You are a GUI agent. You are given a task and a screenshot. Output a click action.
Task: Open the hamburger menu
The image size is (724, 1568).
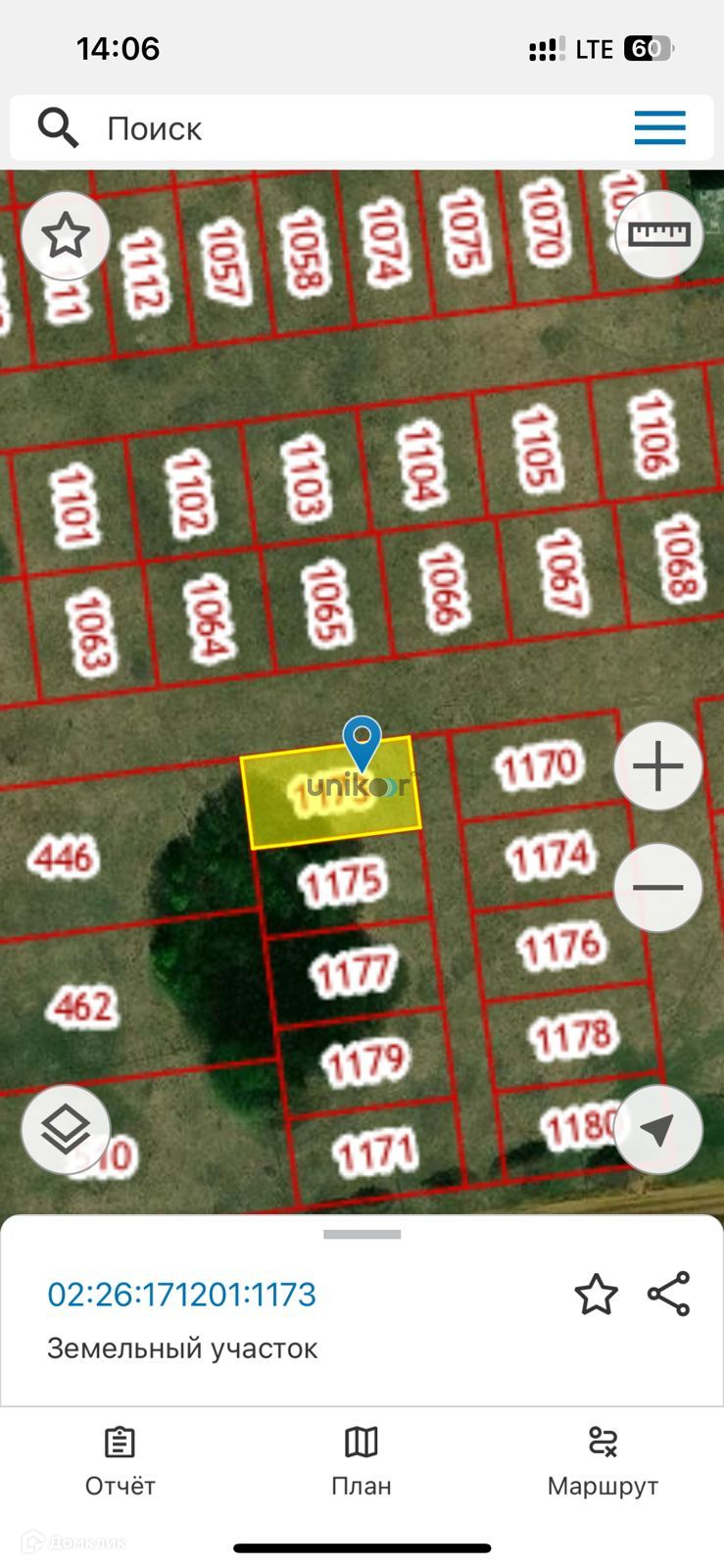659,128
